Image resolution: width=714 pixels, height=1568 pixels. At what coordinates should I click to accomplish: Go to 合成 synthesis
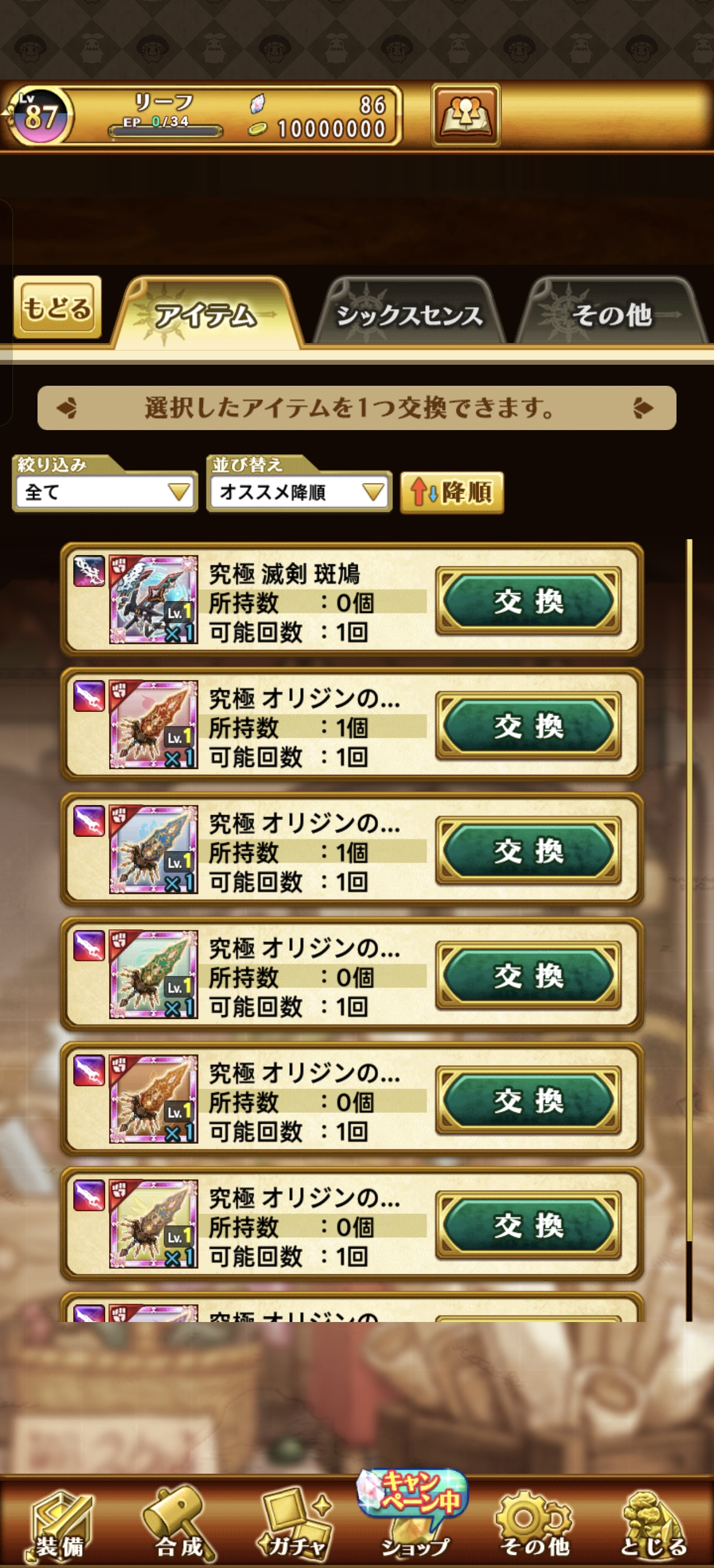(178, 1528)
